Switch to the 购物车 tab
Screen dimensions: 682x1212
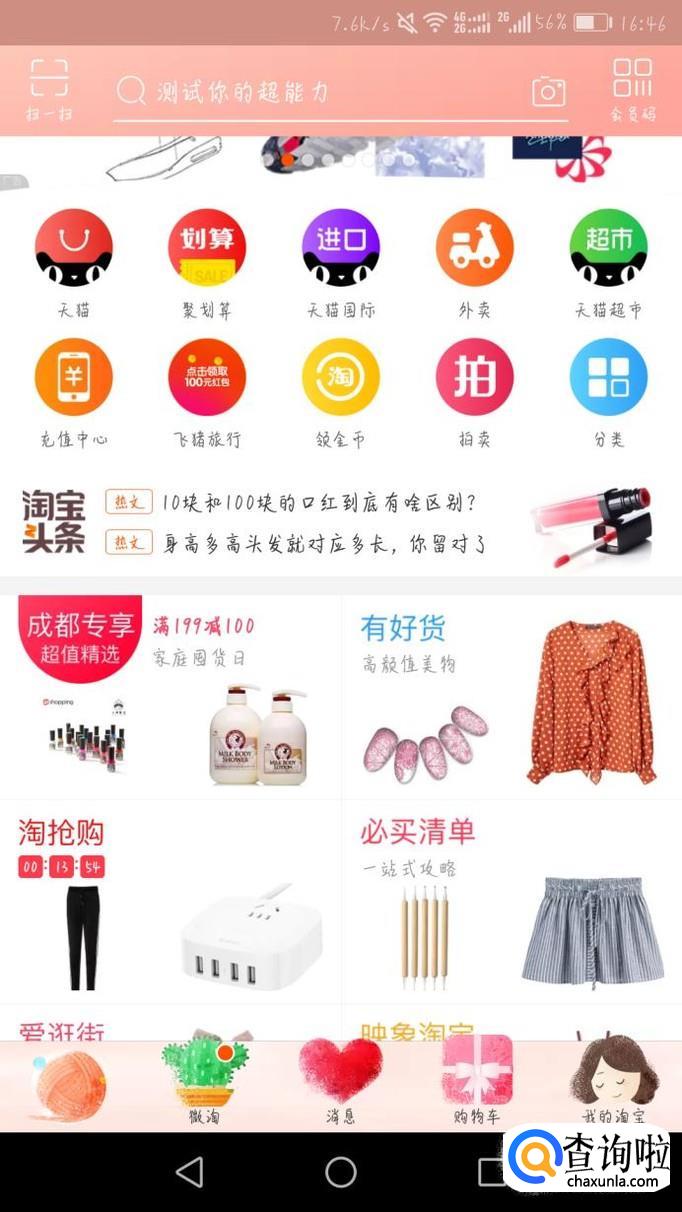click(x=477, y=1082)
